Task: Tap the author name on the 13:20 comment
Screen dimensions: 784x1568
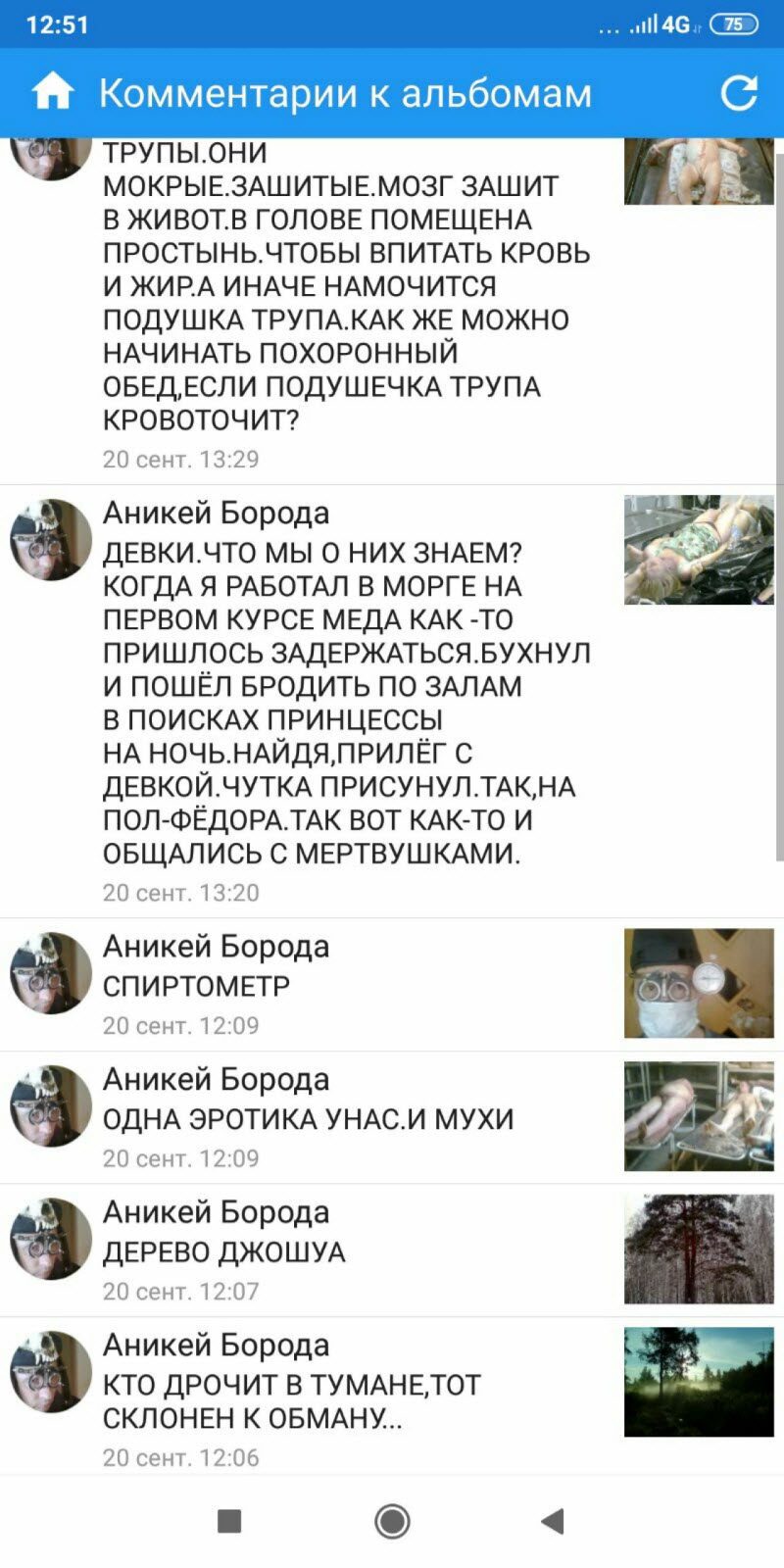Action: pos(216,514)
